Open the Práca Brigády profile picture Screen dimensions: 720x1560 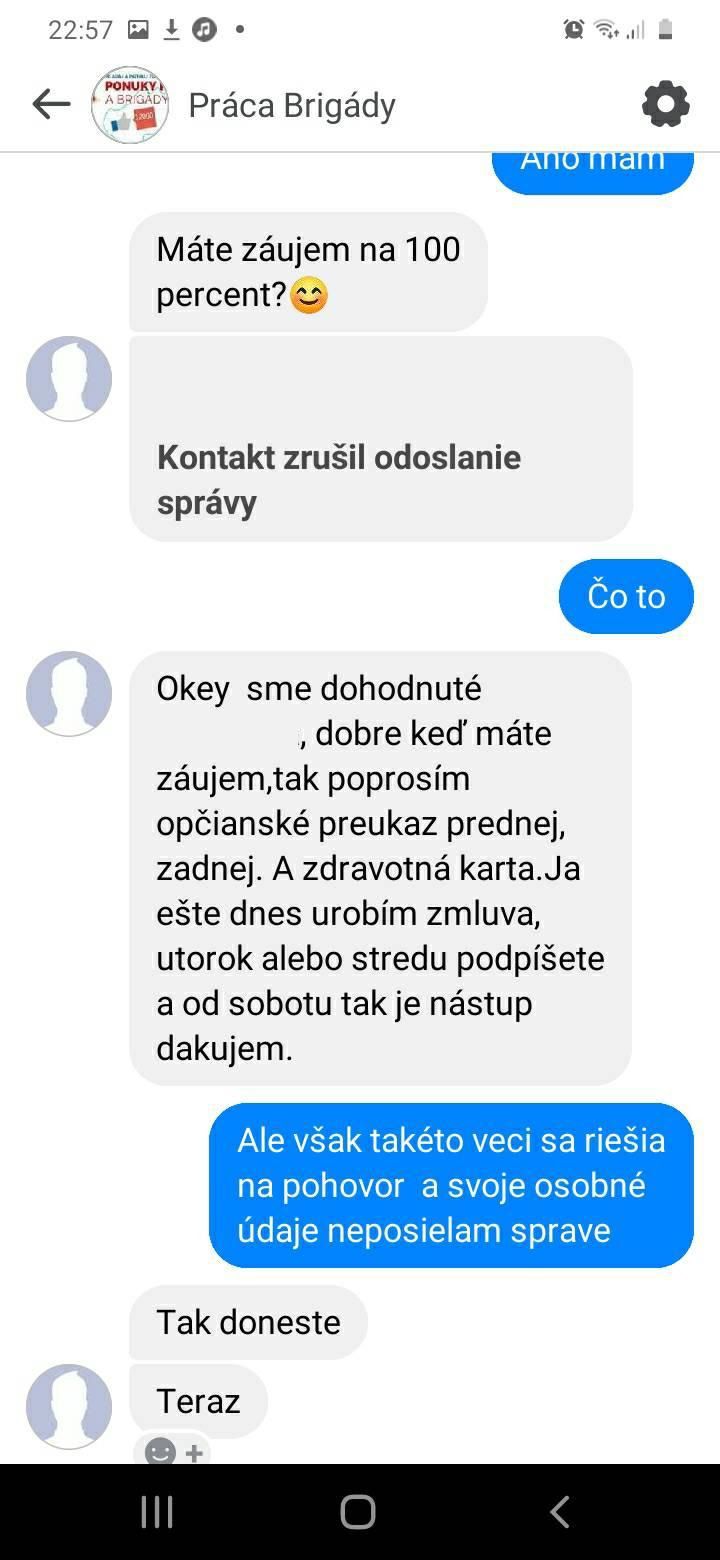coord(130,105)
